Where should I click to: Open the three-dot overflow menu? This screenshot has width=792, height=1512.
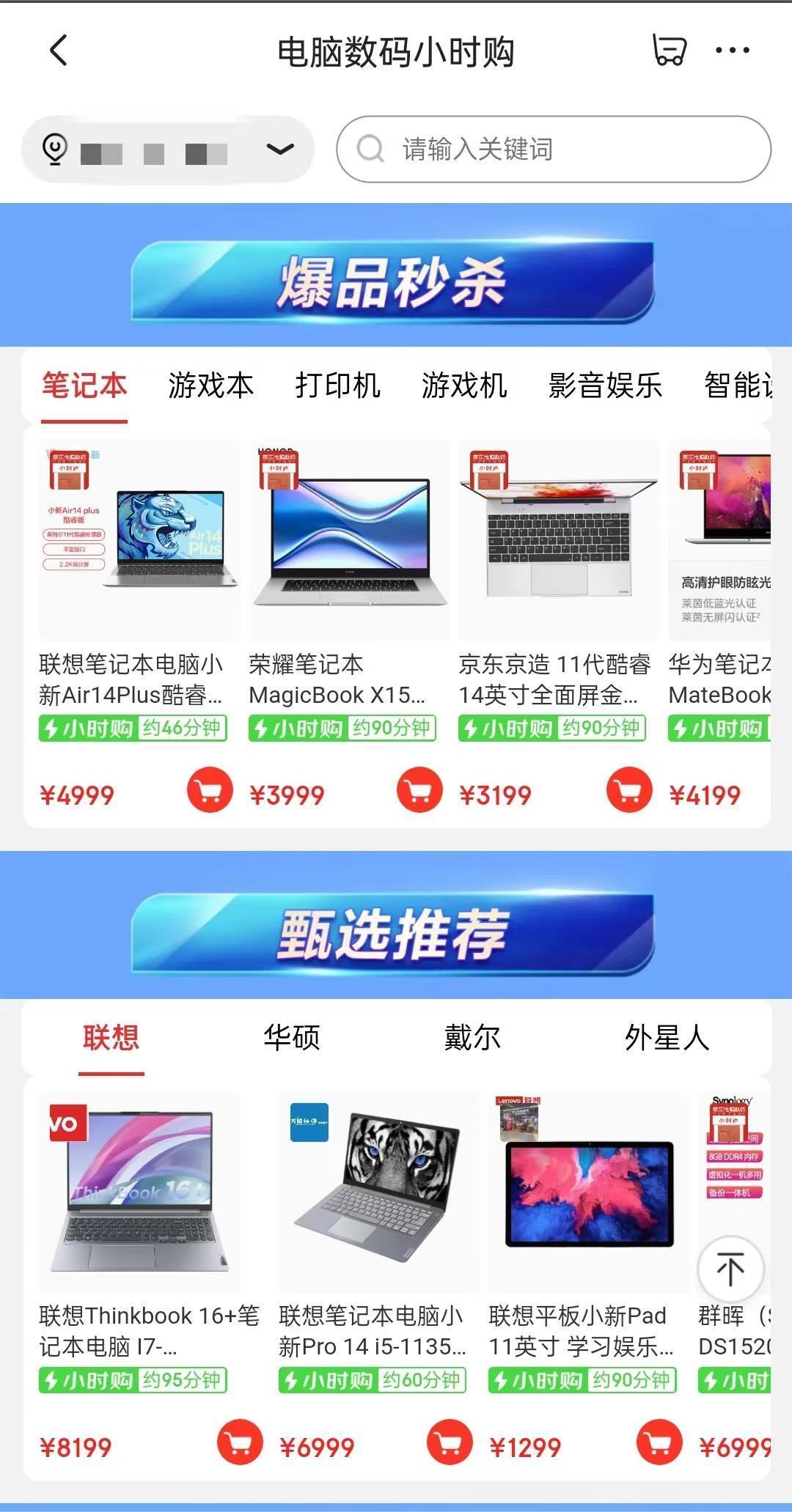[732, 51]
